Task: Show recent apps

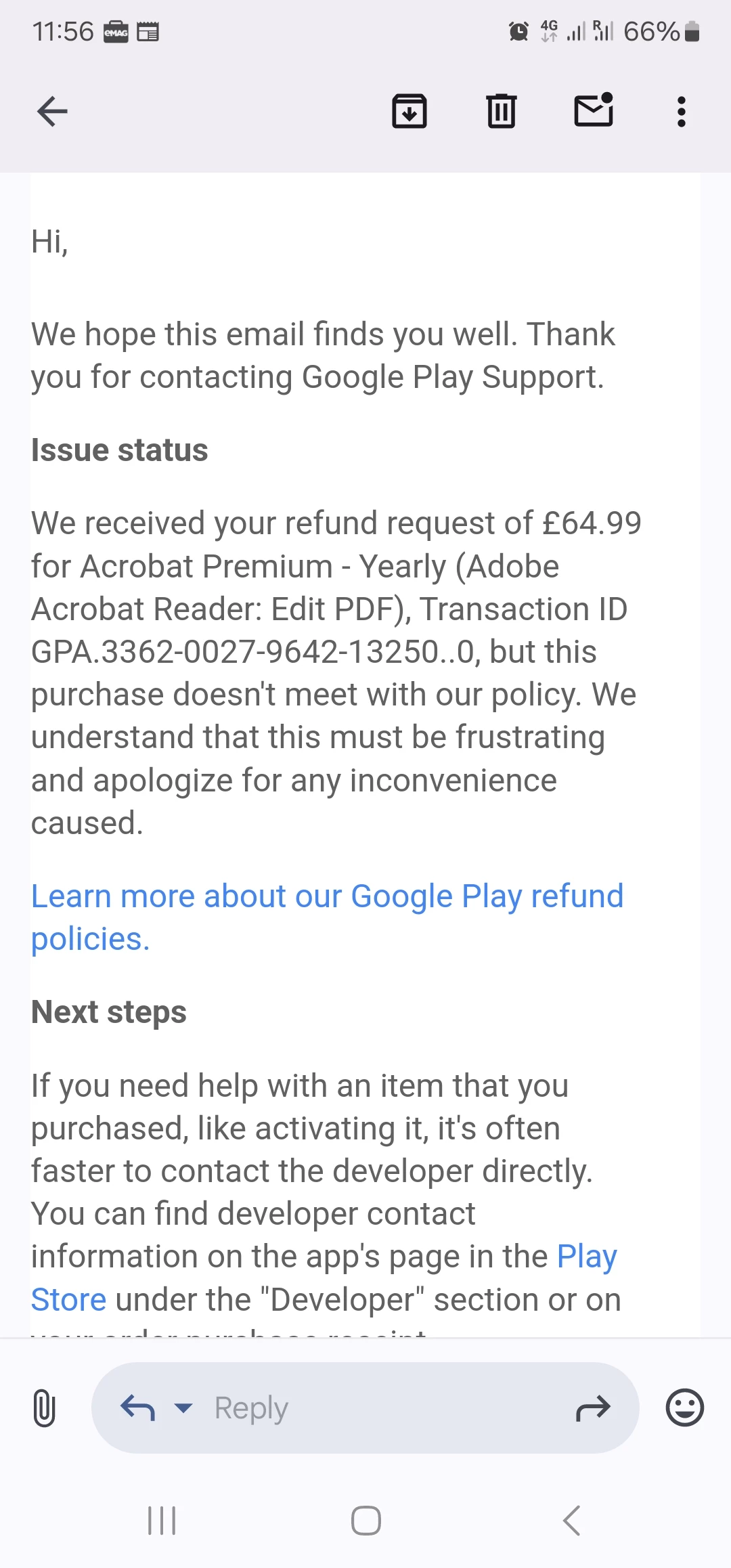Action: pyautogui.click(x=162, y=1521)
